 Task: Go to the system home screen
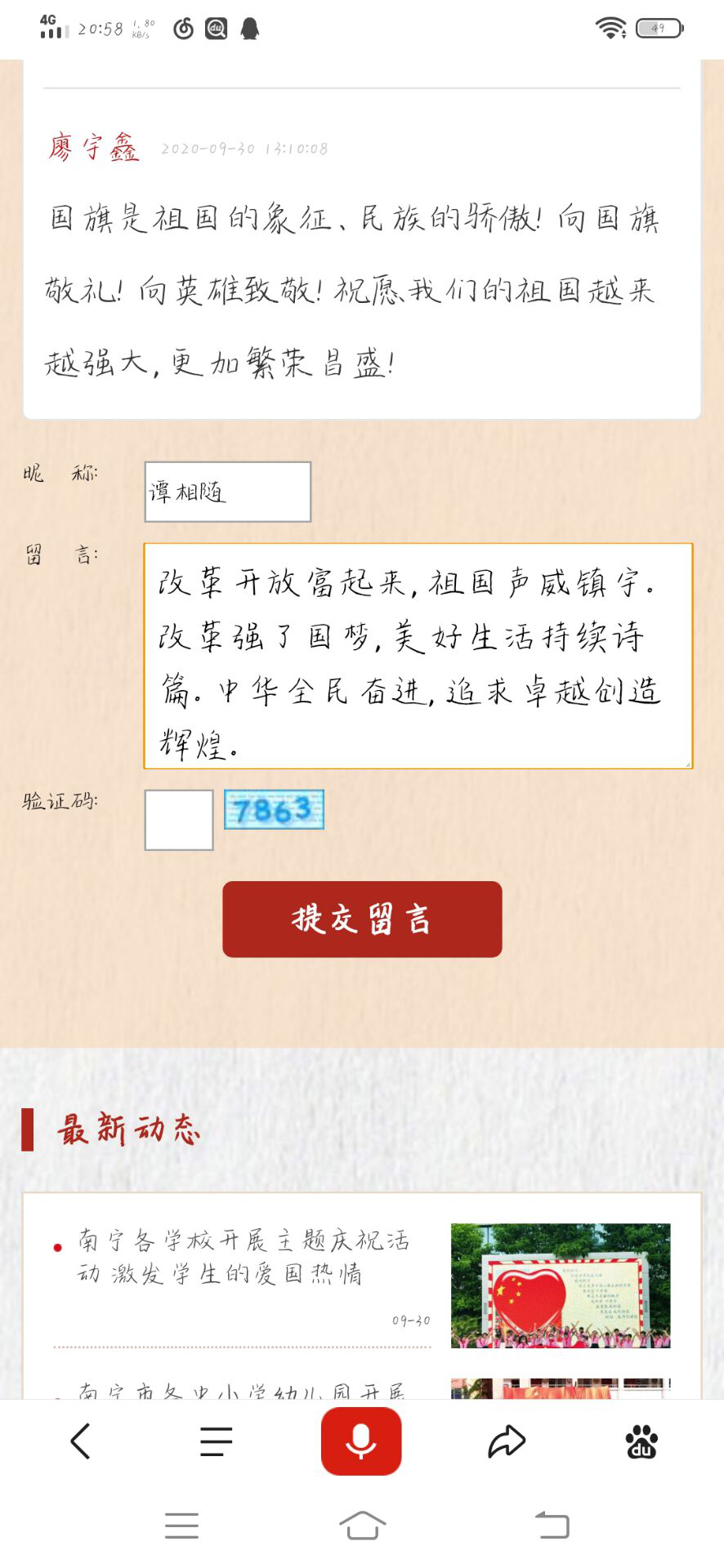(x=362, y=1525)
